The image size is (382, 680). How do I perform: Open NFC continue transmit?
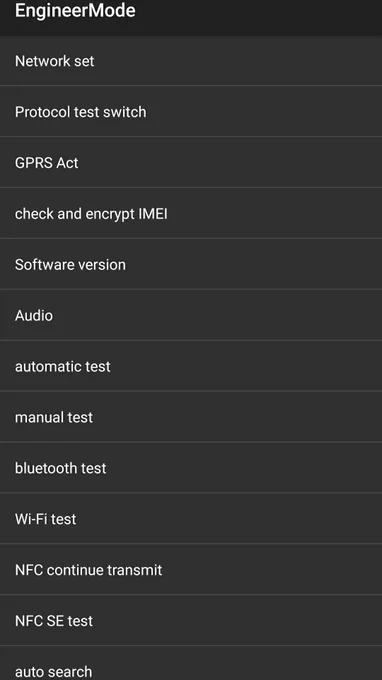[191, 569]
